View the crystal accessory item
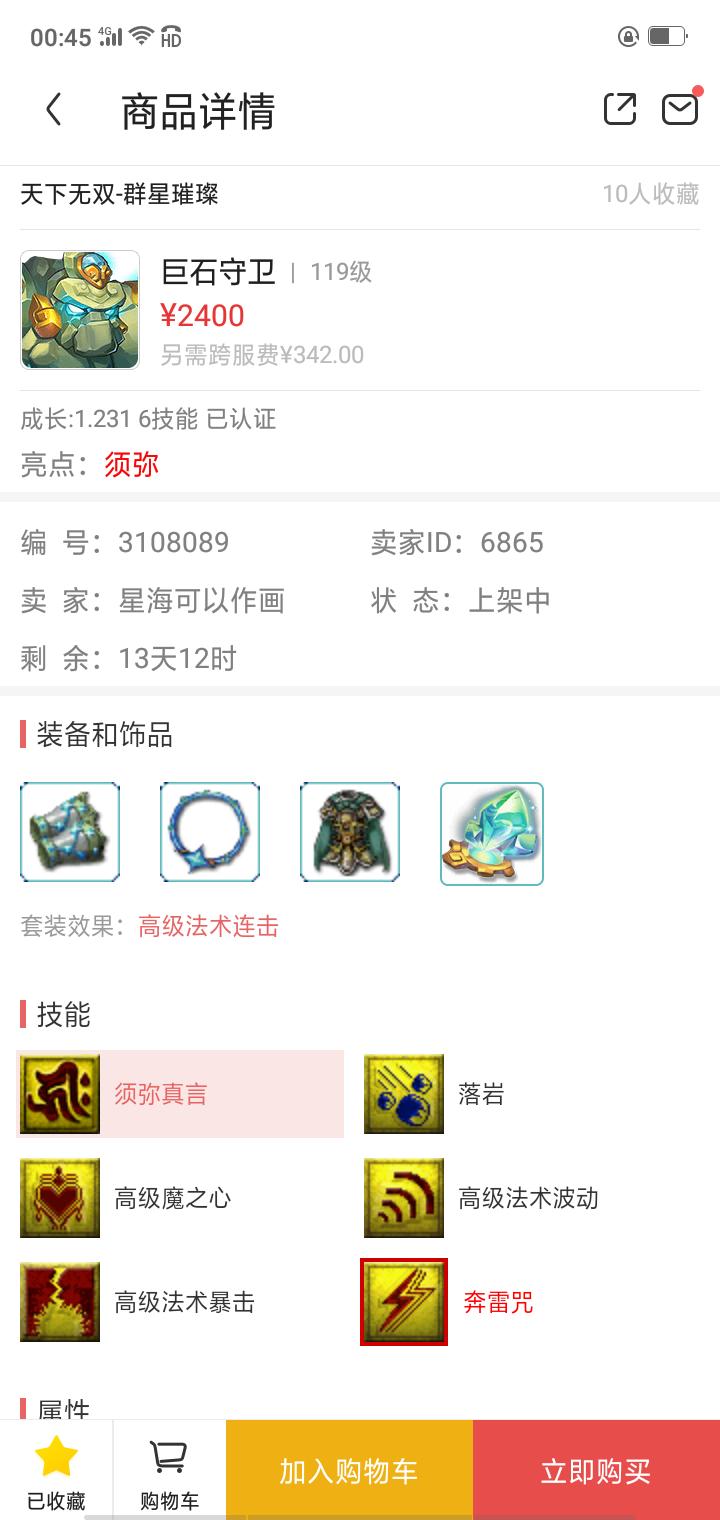Screen dimensions: 720x1520 [x=492, y=834]
